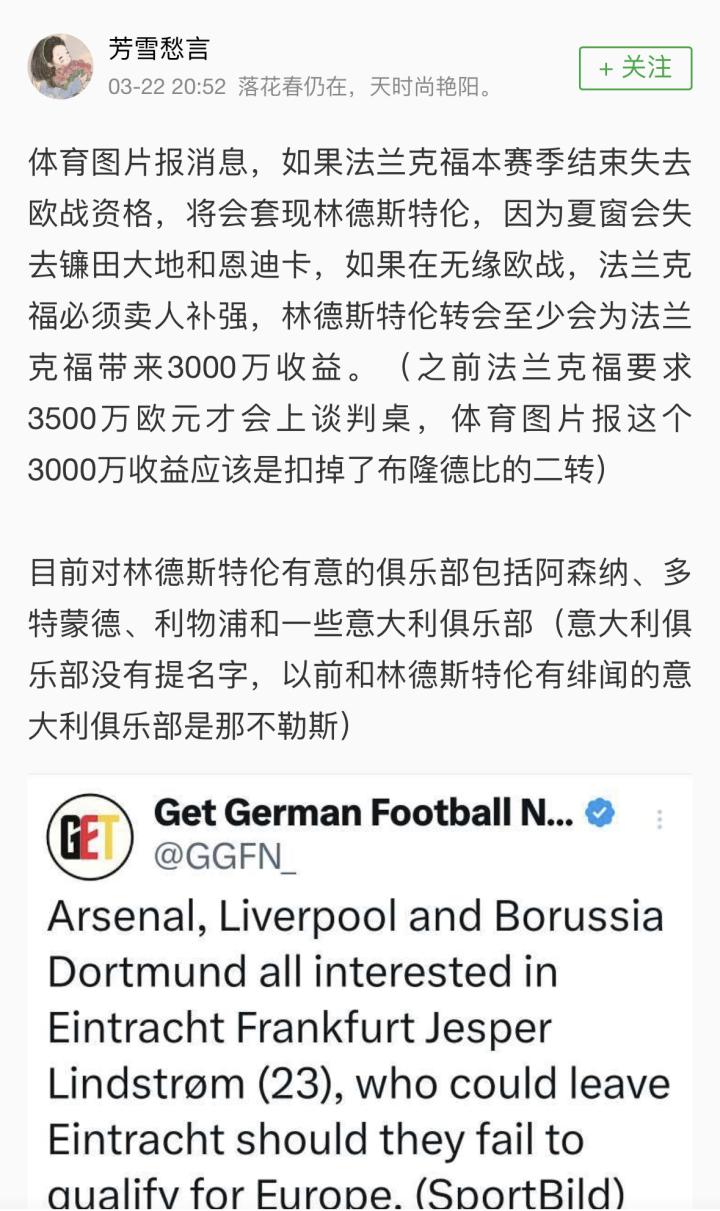Screen dimensions: 720x1211
Task: Open the username 芳雪愁言
Action: point(158,48)
